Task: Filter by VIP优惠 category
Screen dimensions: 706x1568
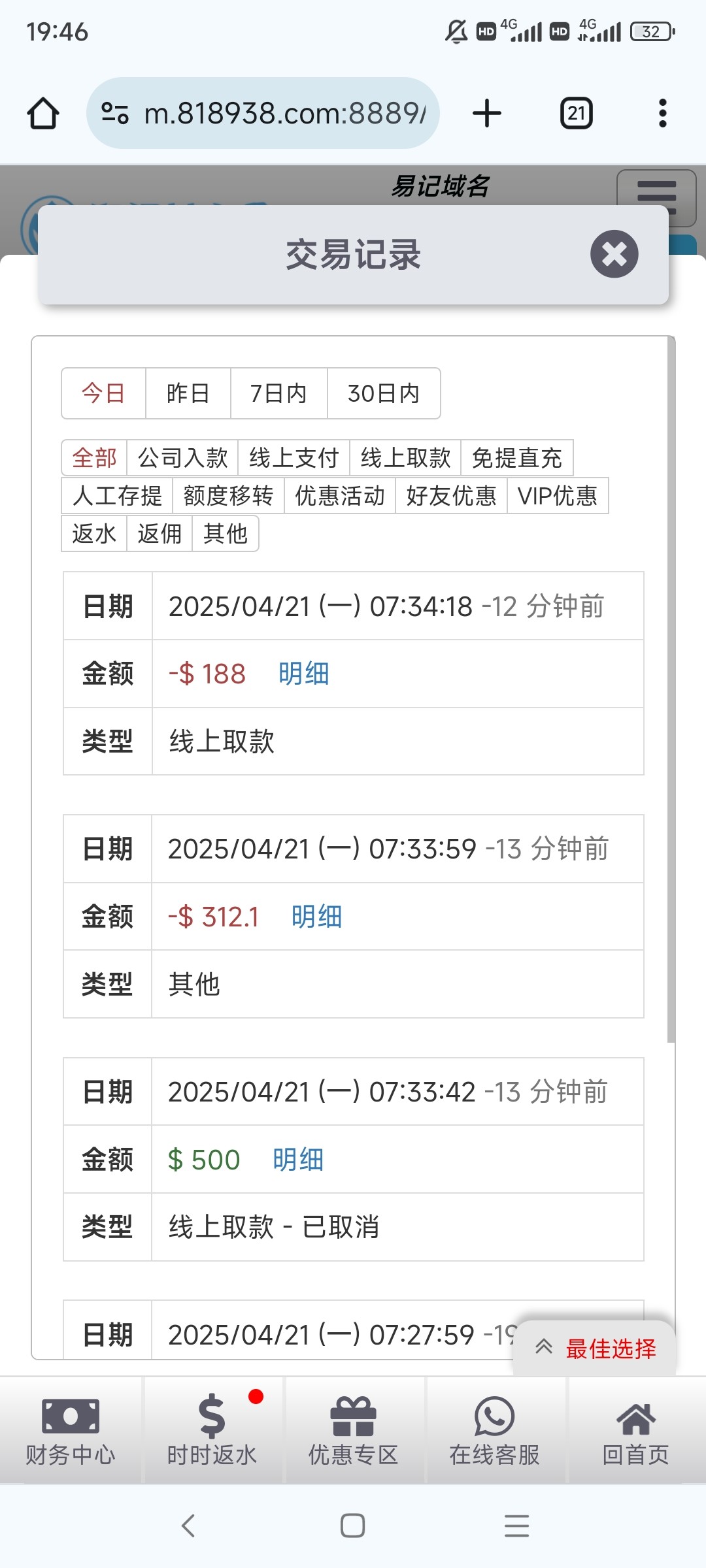Action: pyautogui.click(x=558, y=496)
